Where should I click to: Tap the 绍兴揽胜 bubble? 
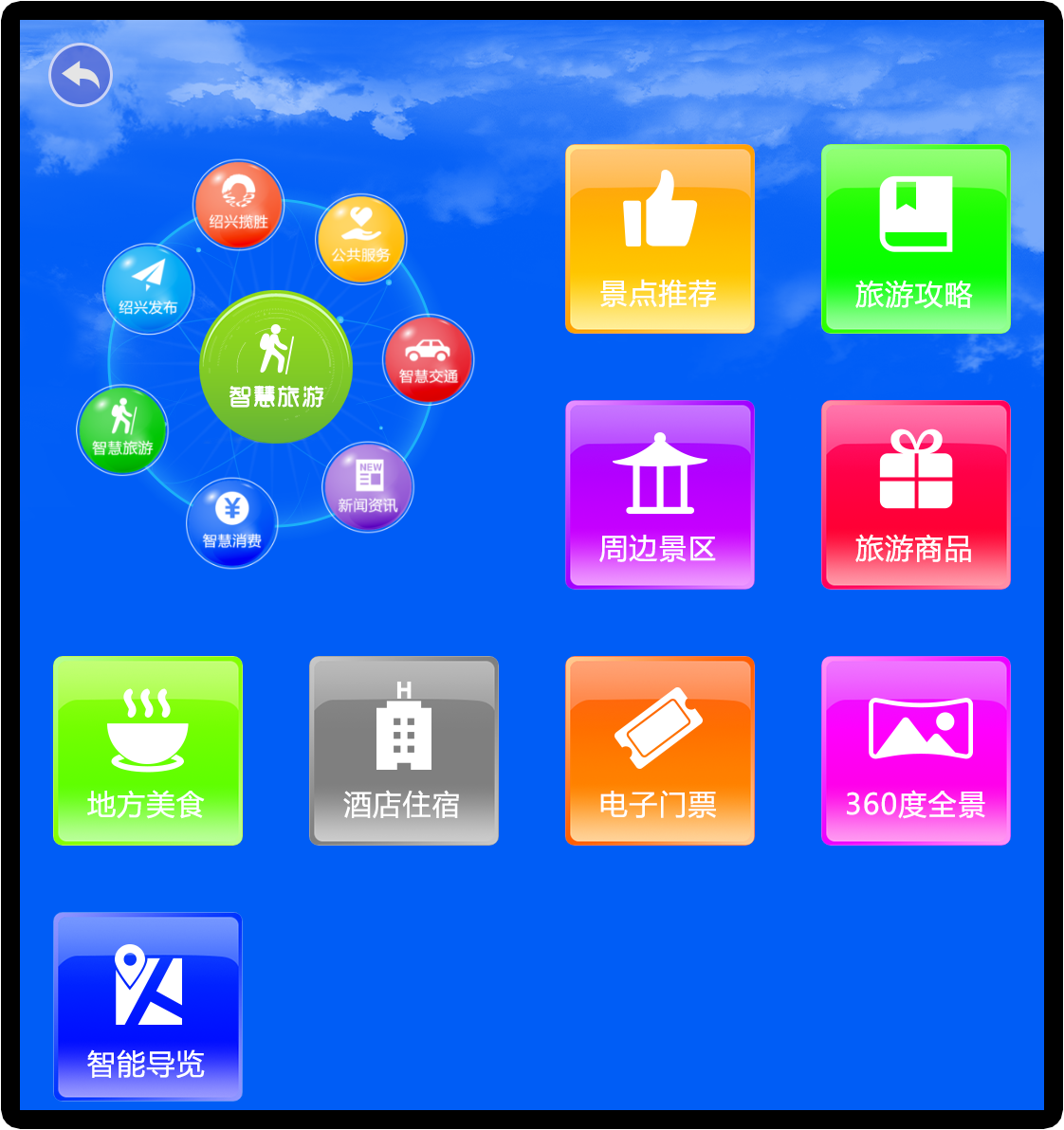pos(238,205)
